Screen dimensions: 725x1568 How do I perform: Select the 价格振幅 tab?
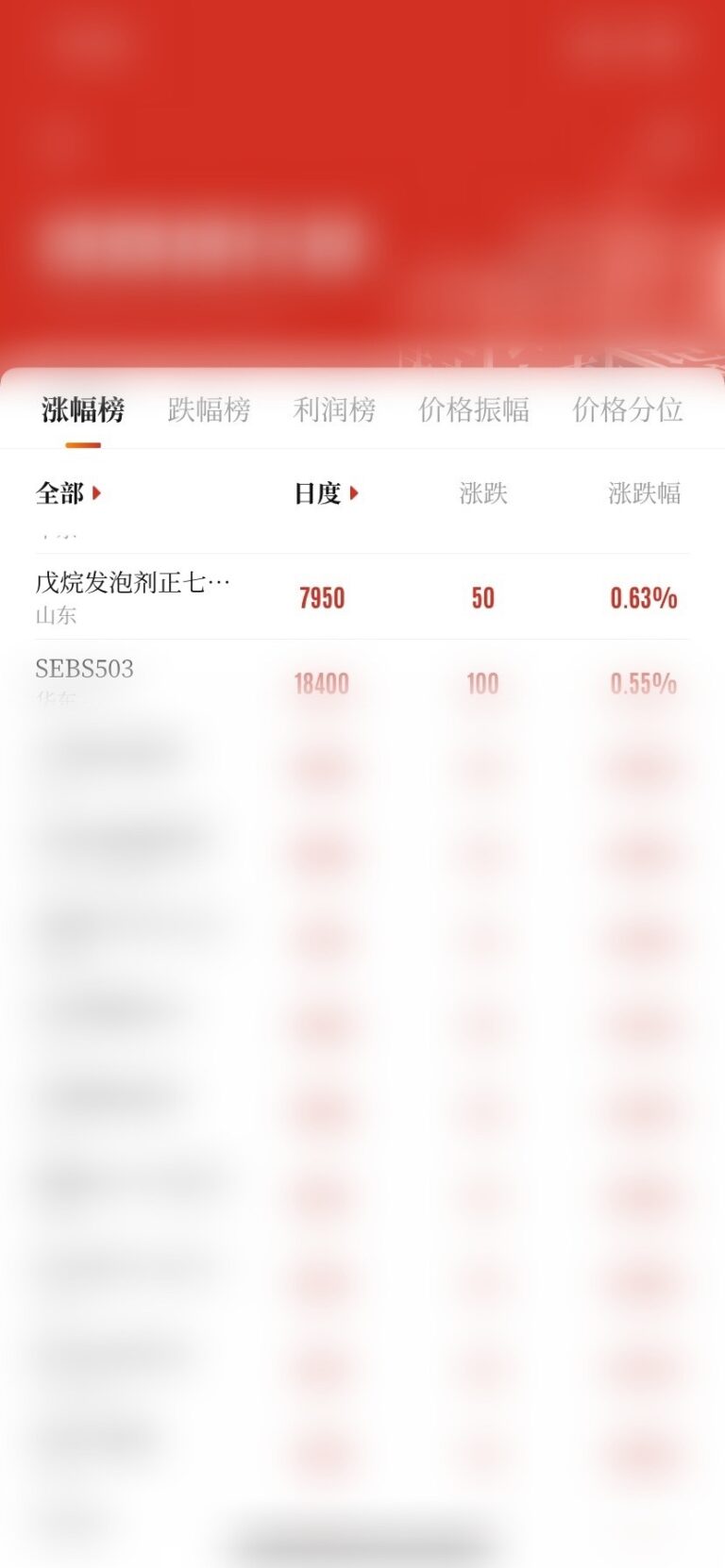pos(473,410)
